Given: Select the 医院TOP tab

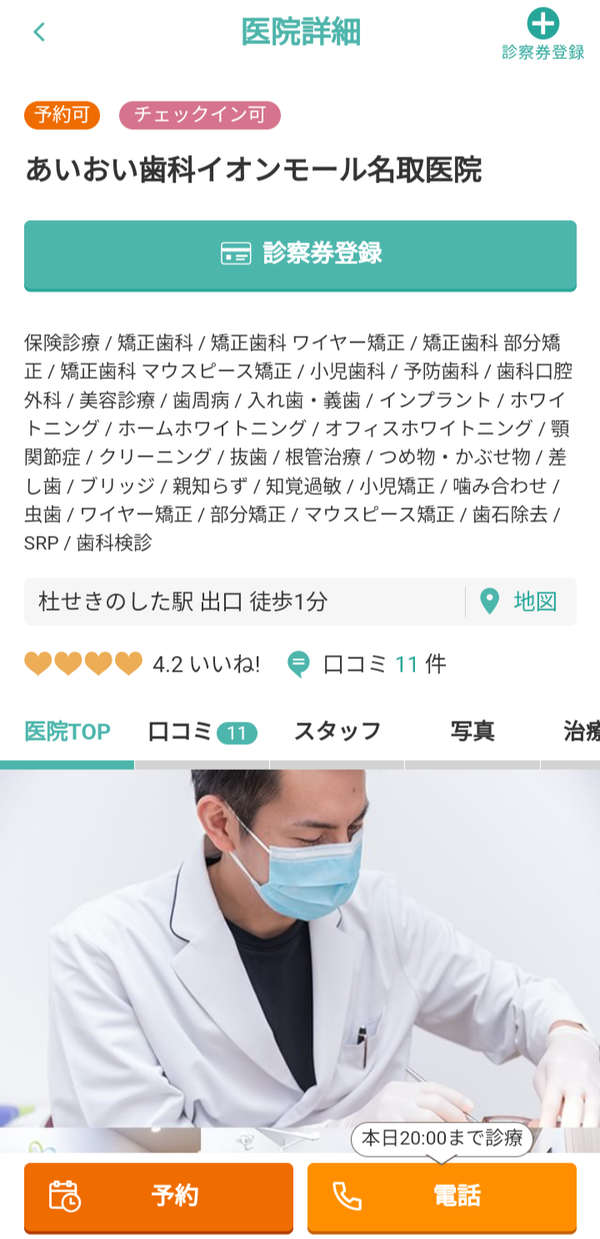Looking at the screenshot, I should click(x=67, y=732).
